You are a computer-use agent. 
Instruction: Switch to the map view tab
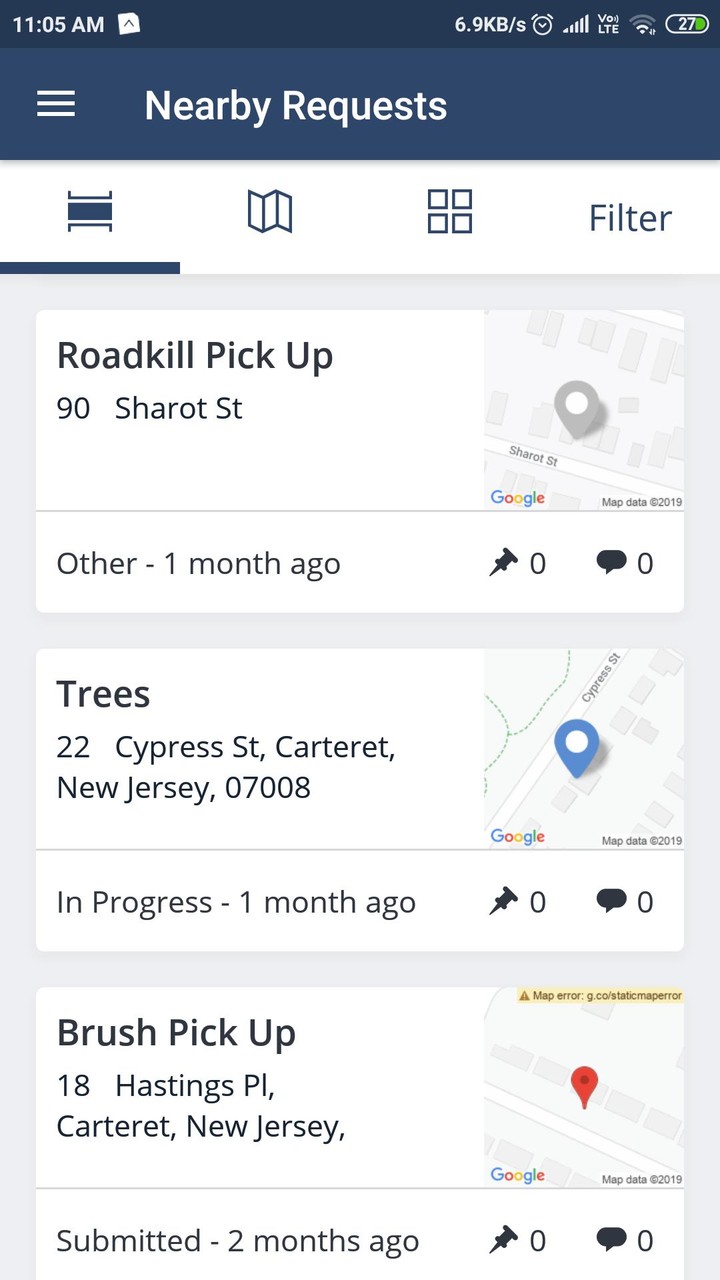(270, 212)
